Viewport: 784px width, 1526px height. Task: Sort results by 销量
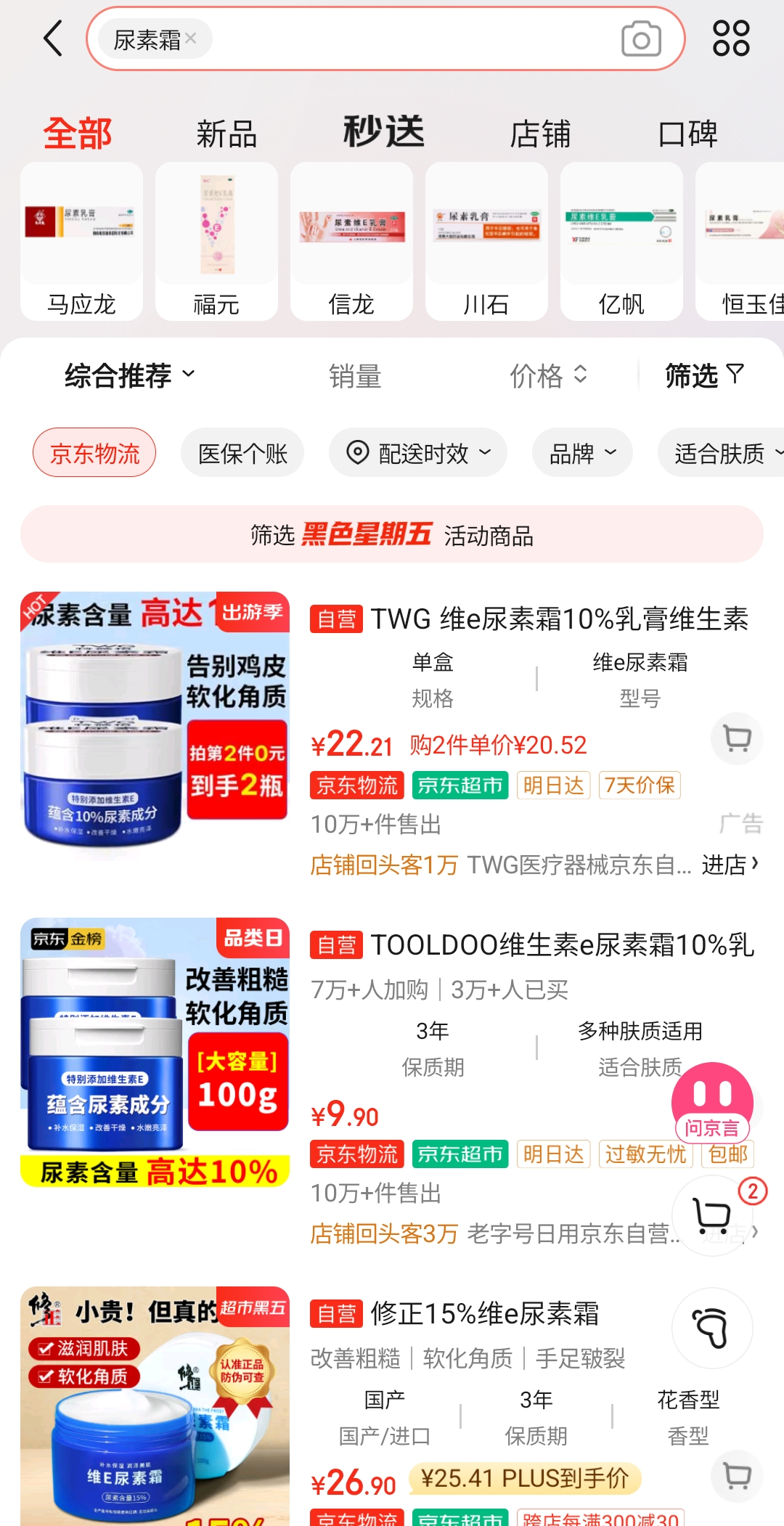tap(355, 376)
